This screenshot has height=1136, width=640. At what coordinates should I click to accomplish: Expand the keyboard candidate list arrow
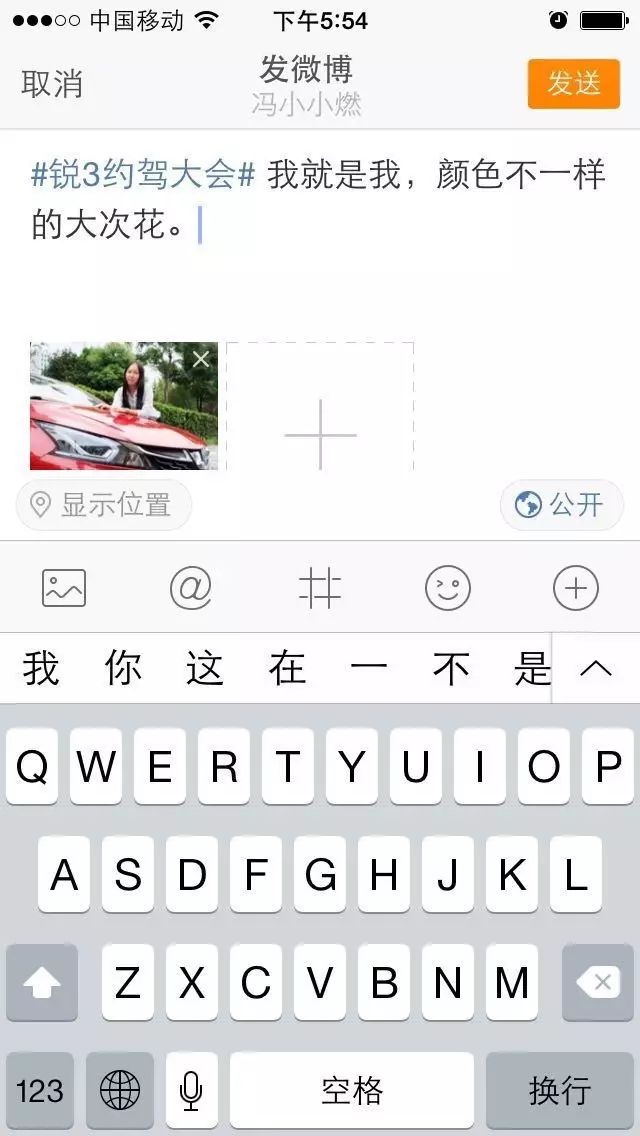pos(596,668)
